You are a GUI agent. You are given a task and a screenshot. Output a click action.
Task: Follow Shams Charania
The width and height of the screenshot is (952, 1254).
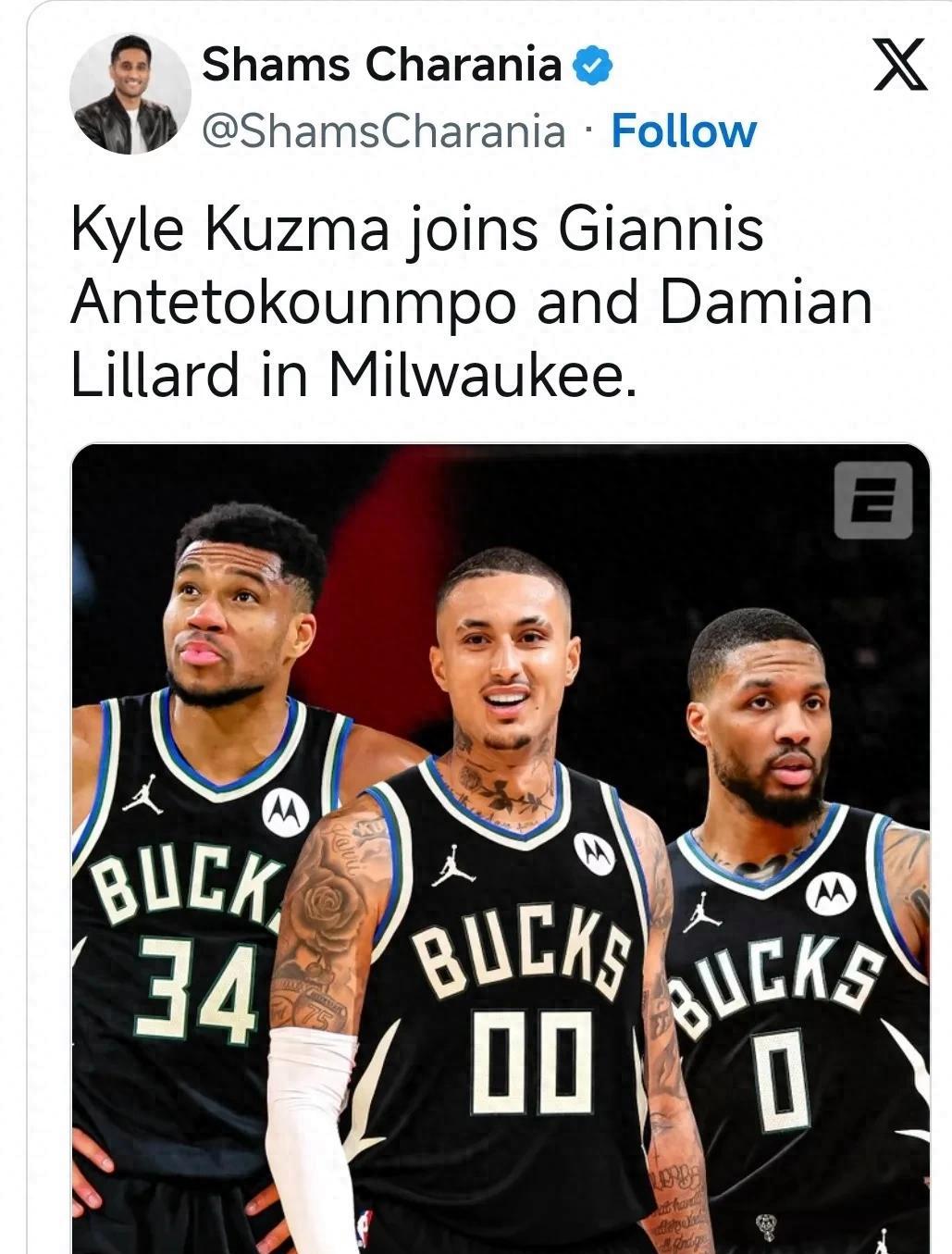coord(684,131)
